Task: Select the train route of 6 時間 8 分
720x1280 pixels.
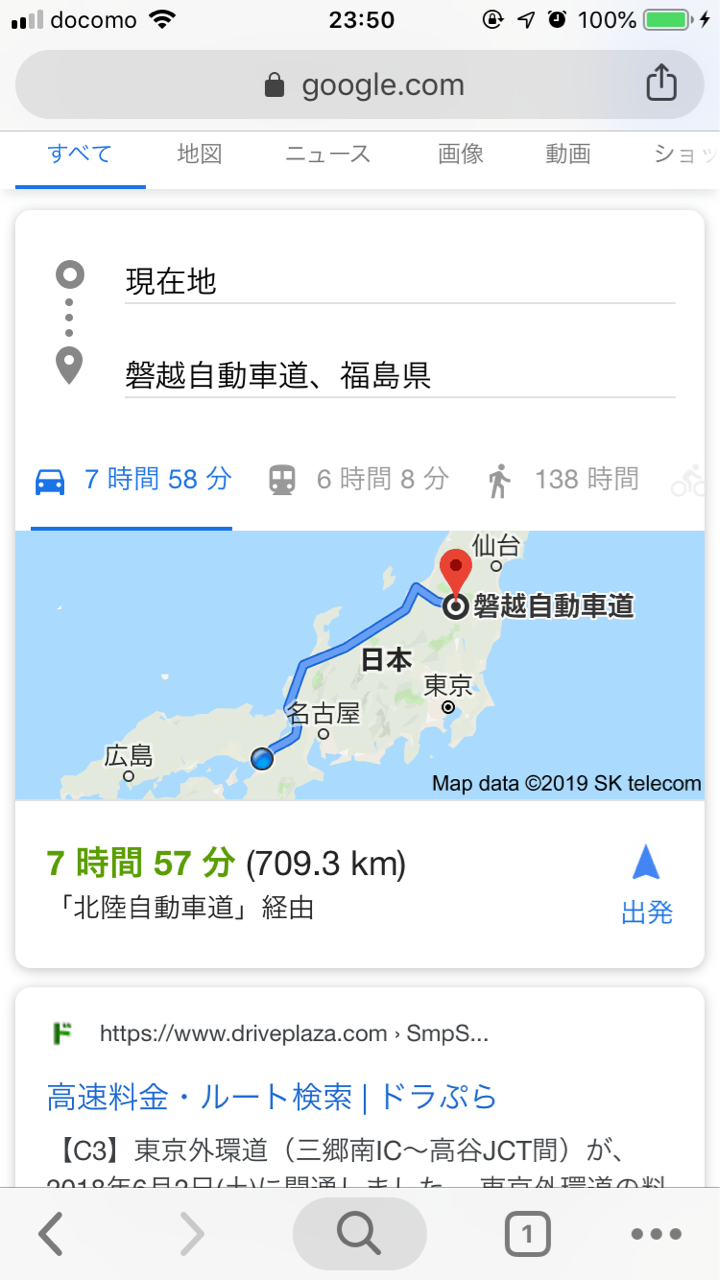Action: 358,480
